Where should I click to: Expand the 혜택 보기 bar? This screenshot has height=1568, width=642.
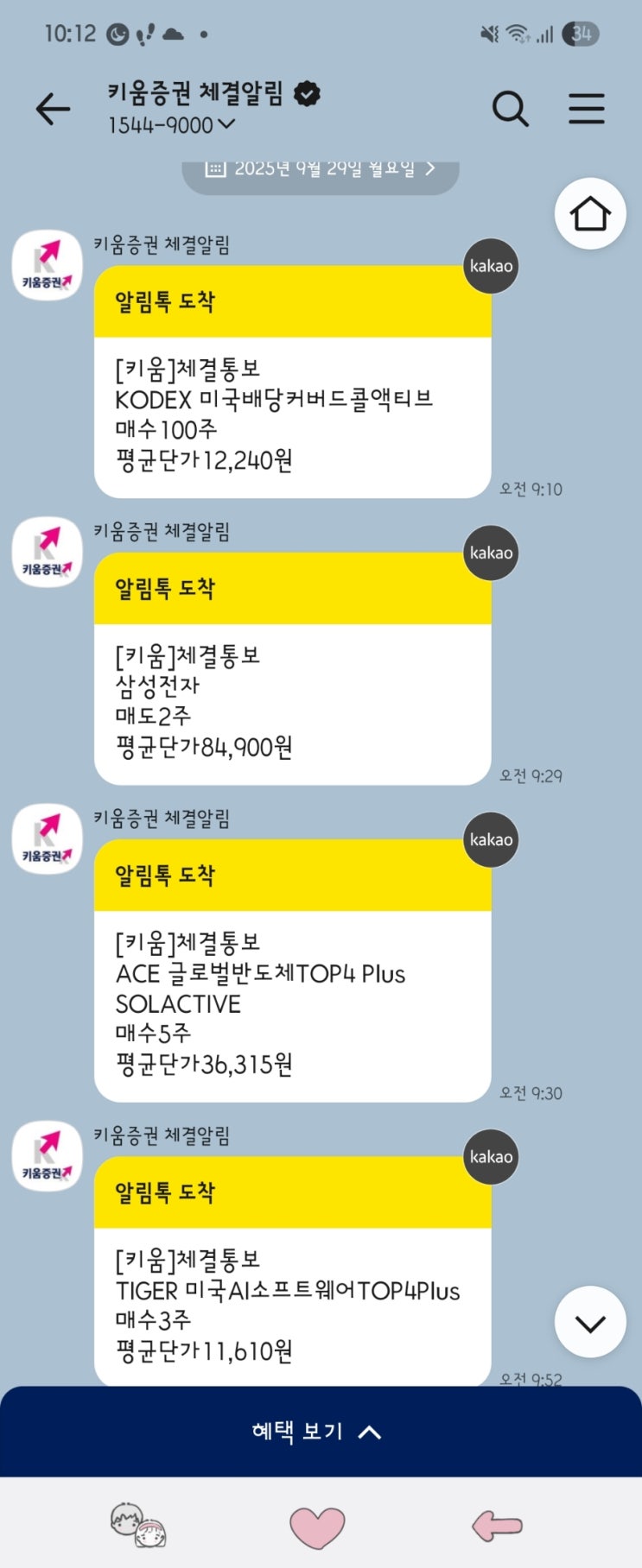point(321,1432)
